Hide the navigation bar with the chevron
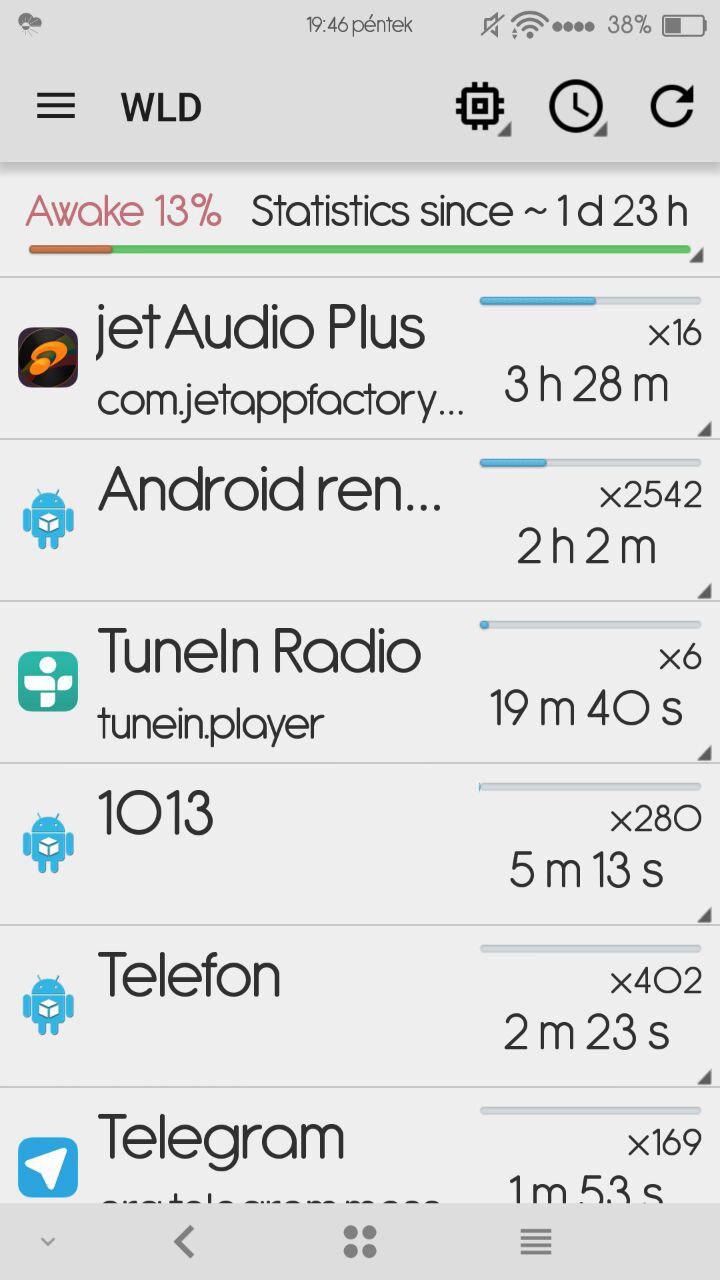This screenshot has width=720, height=1280. tap(47, 1242)
